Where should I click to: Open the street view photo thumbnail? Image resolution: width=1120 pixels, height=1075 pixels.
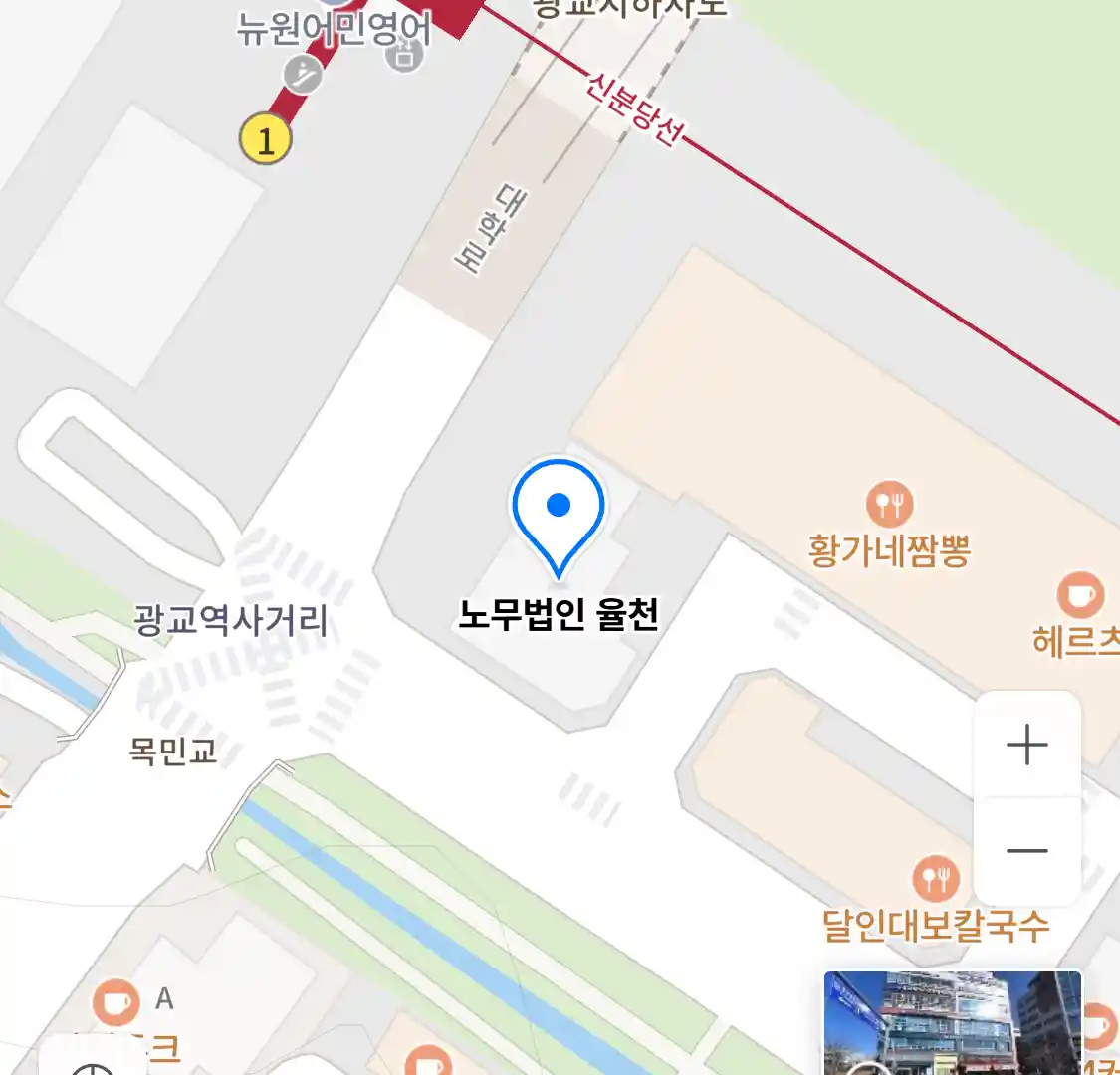(x=952, y=1022)
